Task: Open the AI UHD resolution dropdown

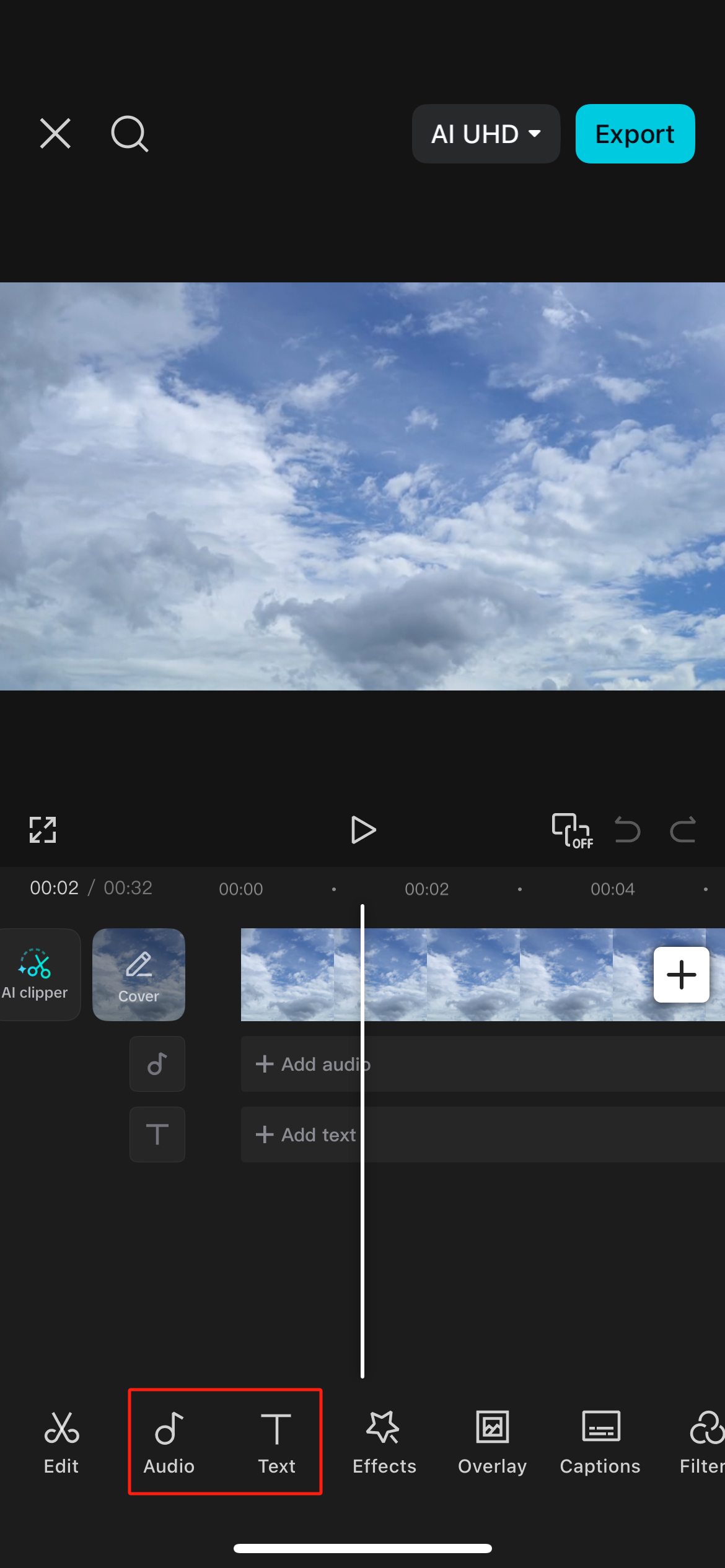Action: (x=486, y=134)
